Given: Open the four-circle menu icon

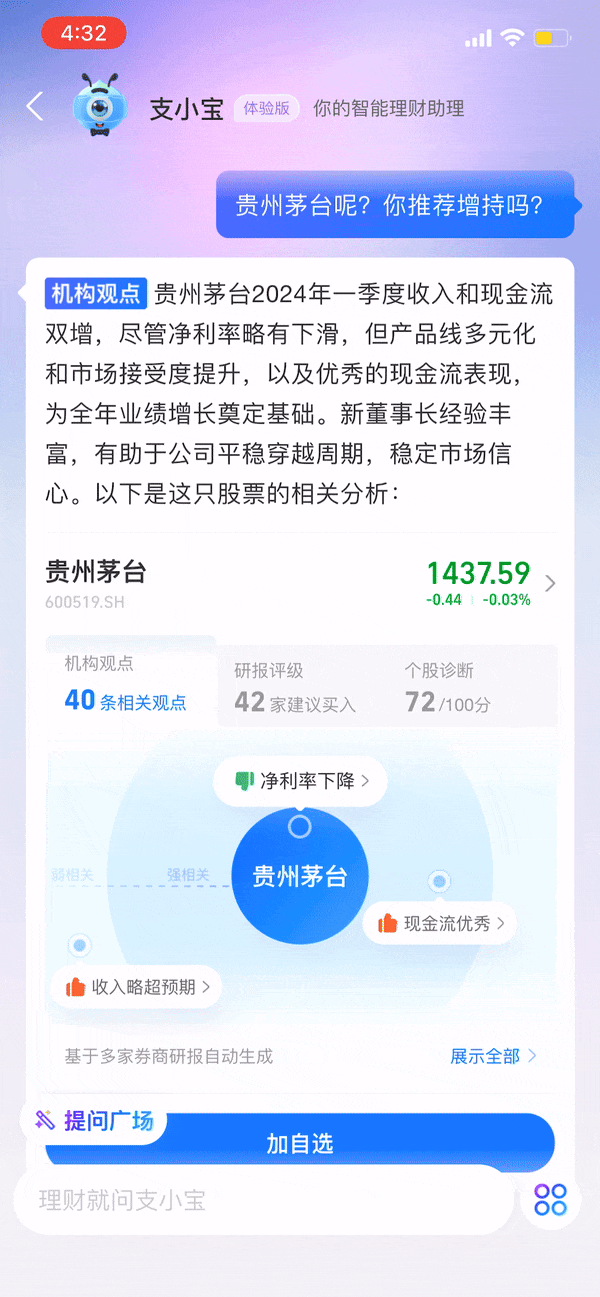Looking at the screenshot, I should tap(550, 1199).
